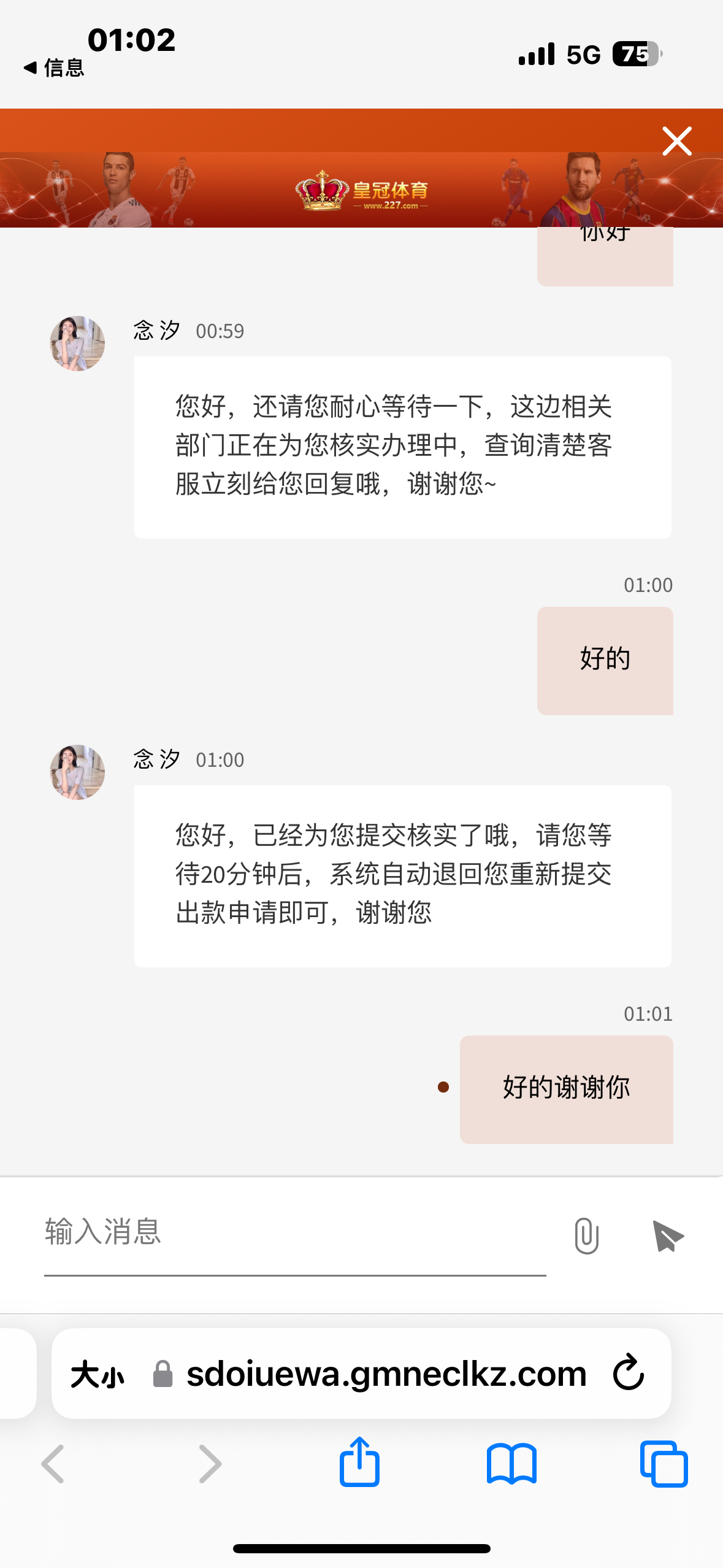Image resolution: width=723 pixels, height=1568 pixels.
Task: Send the message with the arrow icon
Action: coord(668,1236)
